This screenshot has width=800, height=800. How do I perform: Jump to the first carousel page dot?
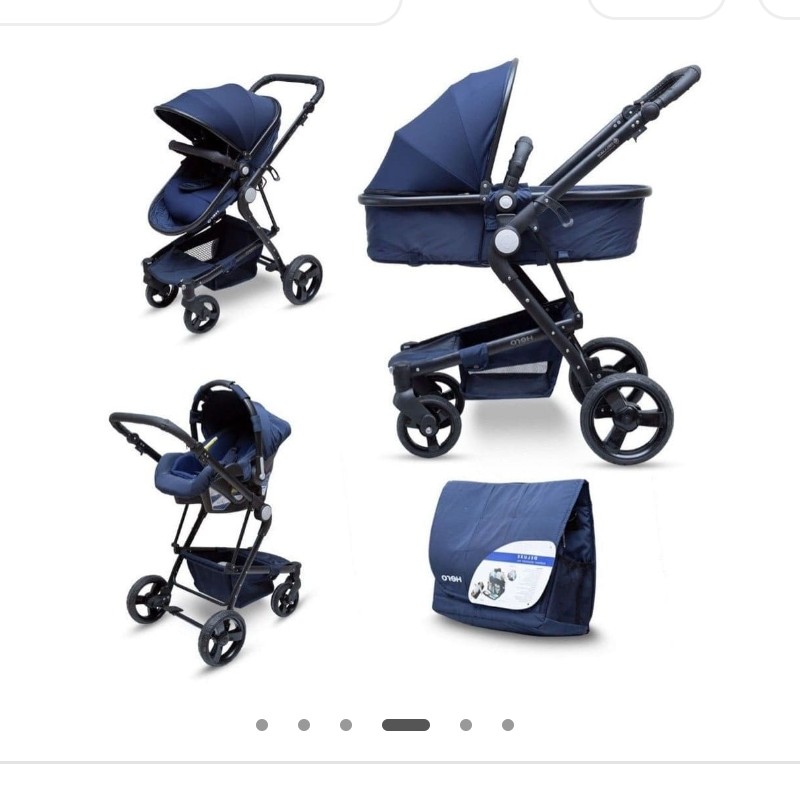(x=262, y=725)
